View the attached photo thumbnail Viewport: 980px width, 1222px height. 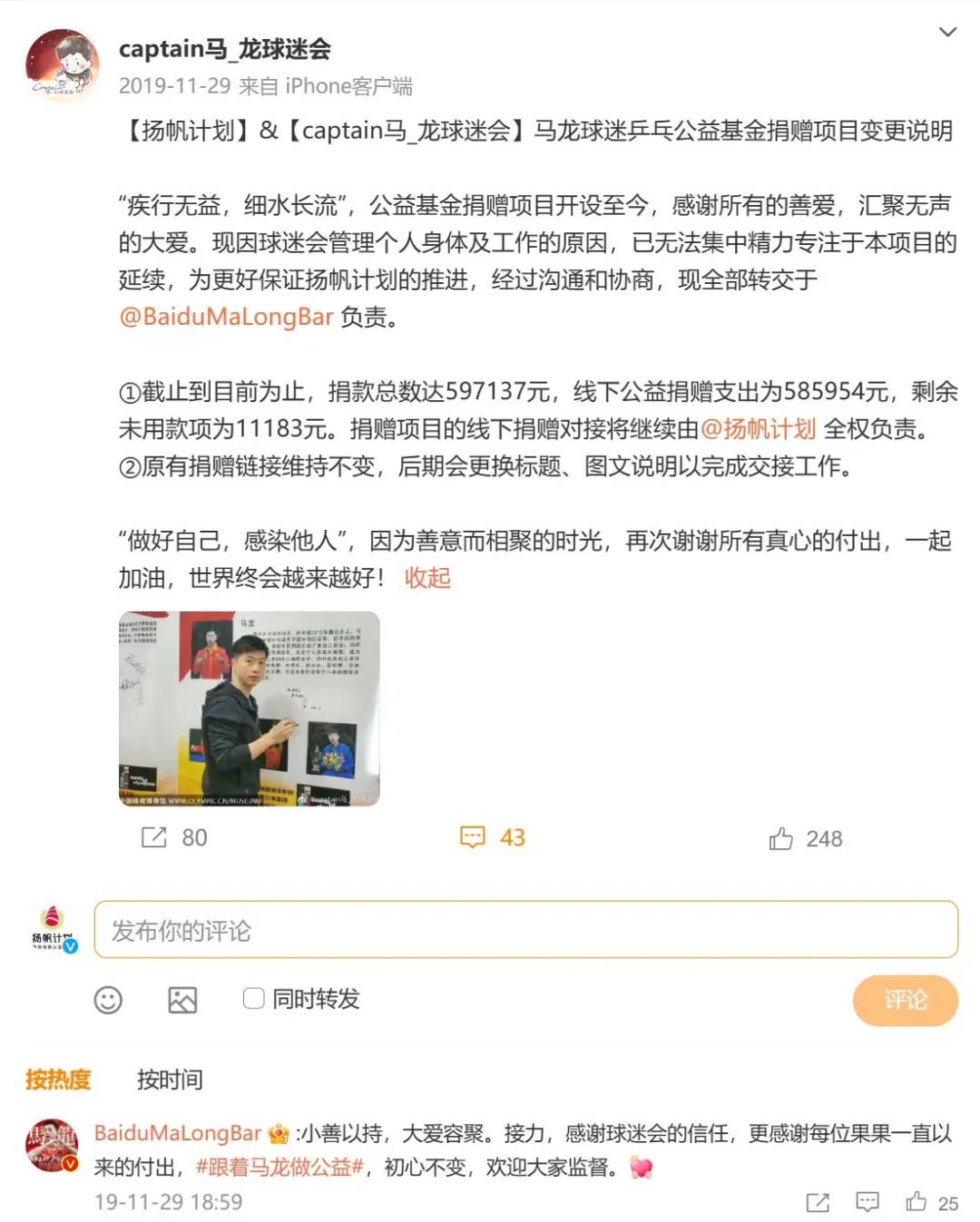tap(250, 709)
